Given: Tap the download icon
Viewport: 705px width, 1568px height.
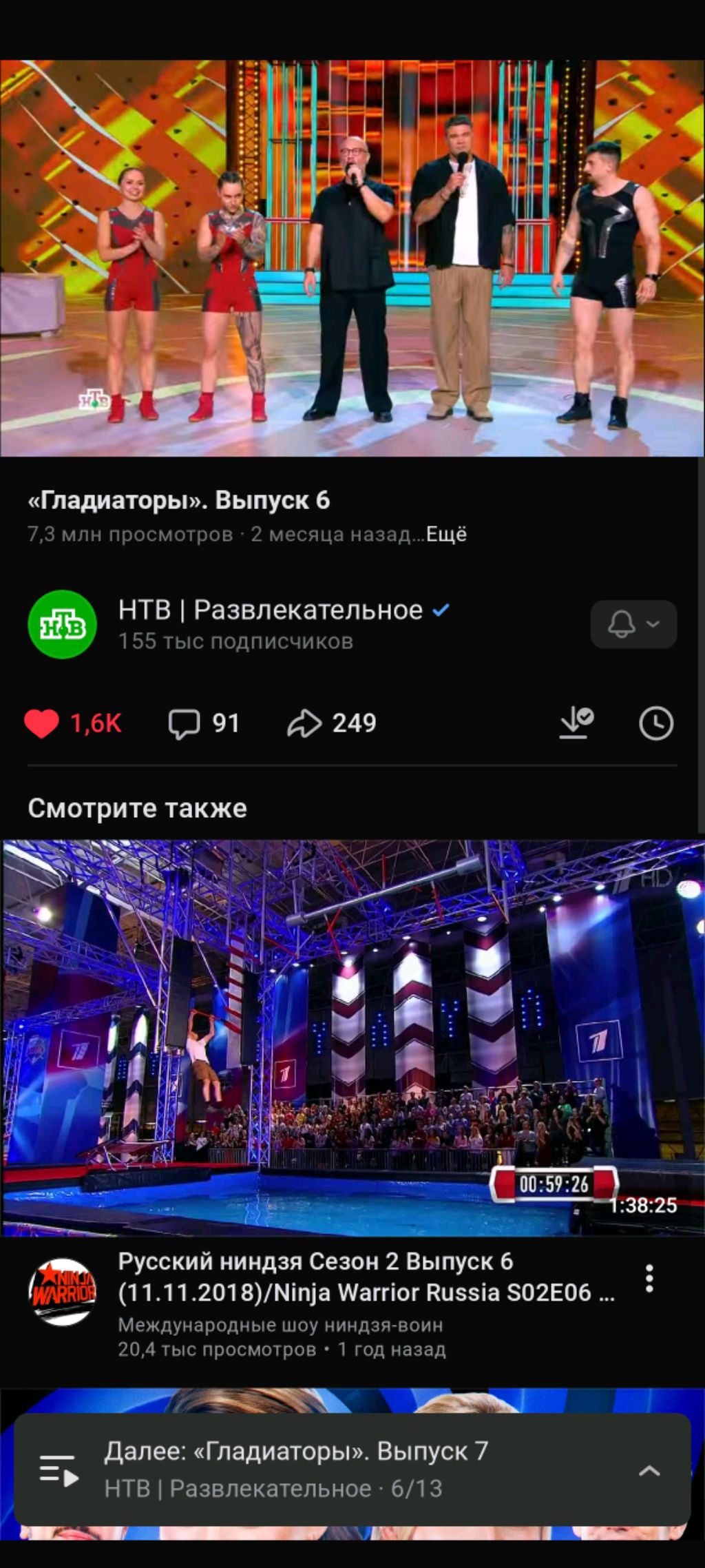Looking at the screenshot, I should point(576,723).
